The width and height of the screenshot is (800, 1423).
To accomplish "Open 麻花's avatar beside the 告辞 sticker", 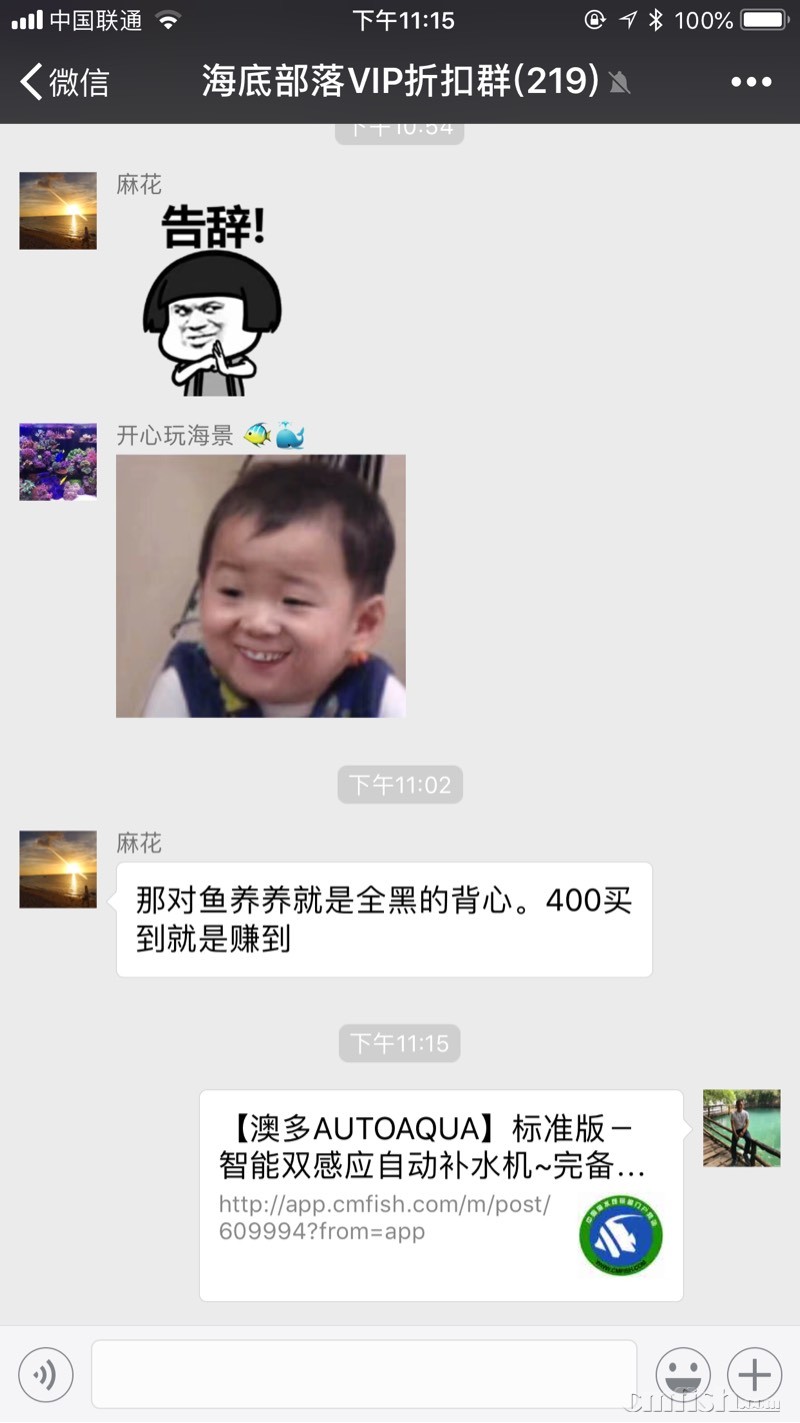I will [x=58, y=210].
